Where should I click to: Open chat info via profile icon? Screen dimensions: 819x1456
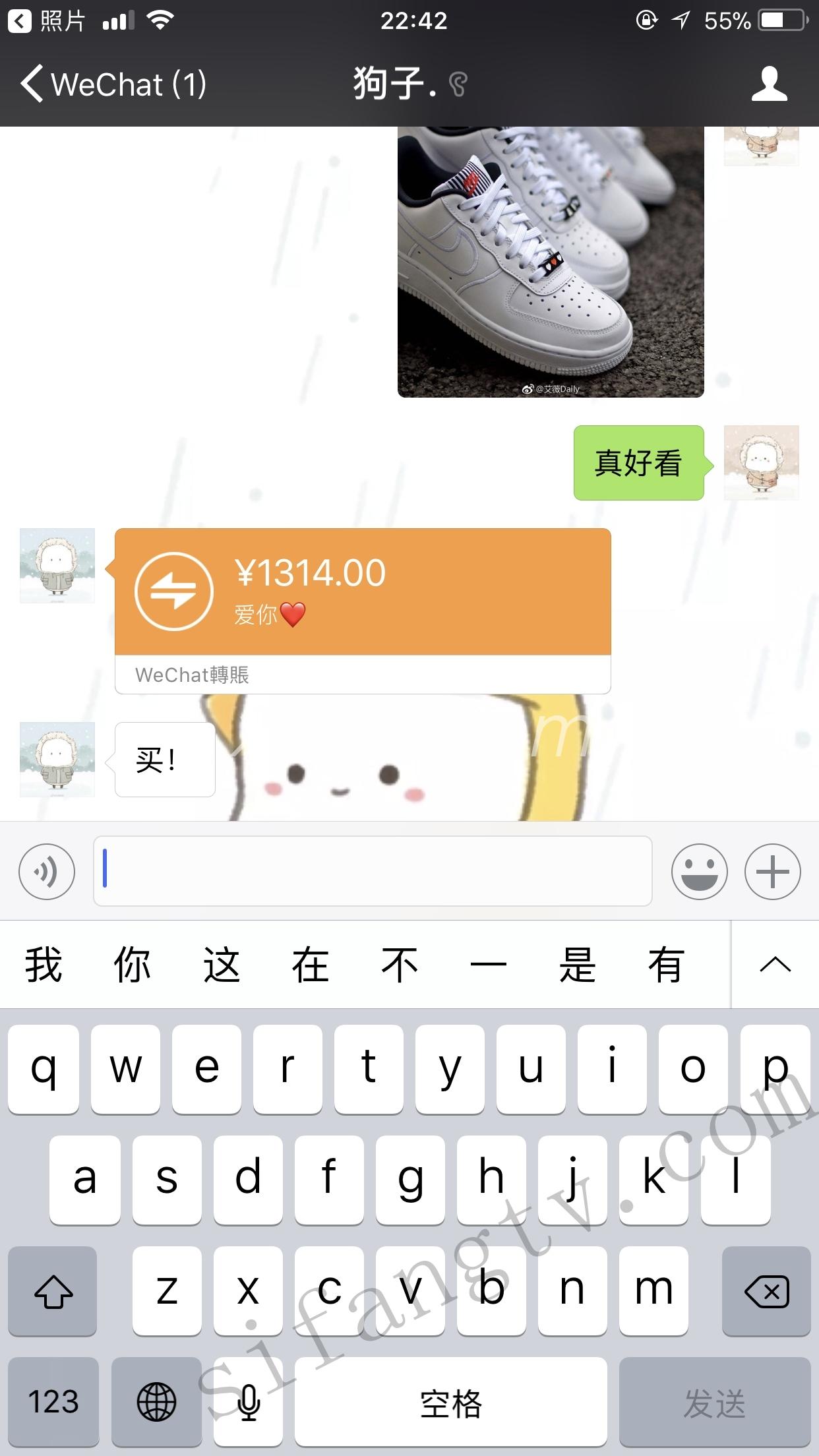tap(769, 84)
